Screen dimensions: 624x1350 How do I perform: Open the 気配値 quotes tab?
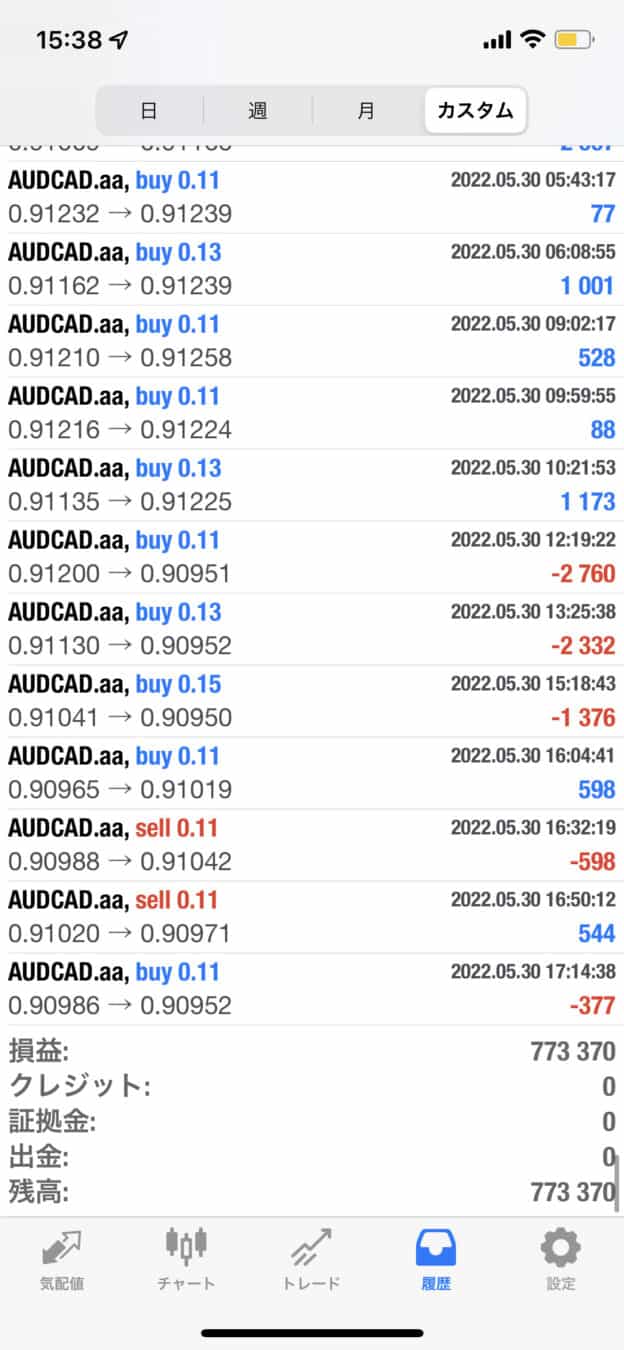click(62, 1259)
